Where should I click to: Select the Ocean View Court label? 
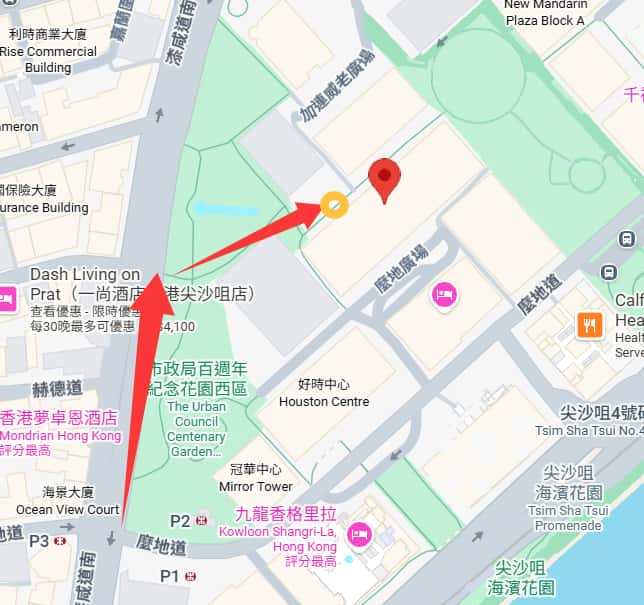[x=68, y=508]
